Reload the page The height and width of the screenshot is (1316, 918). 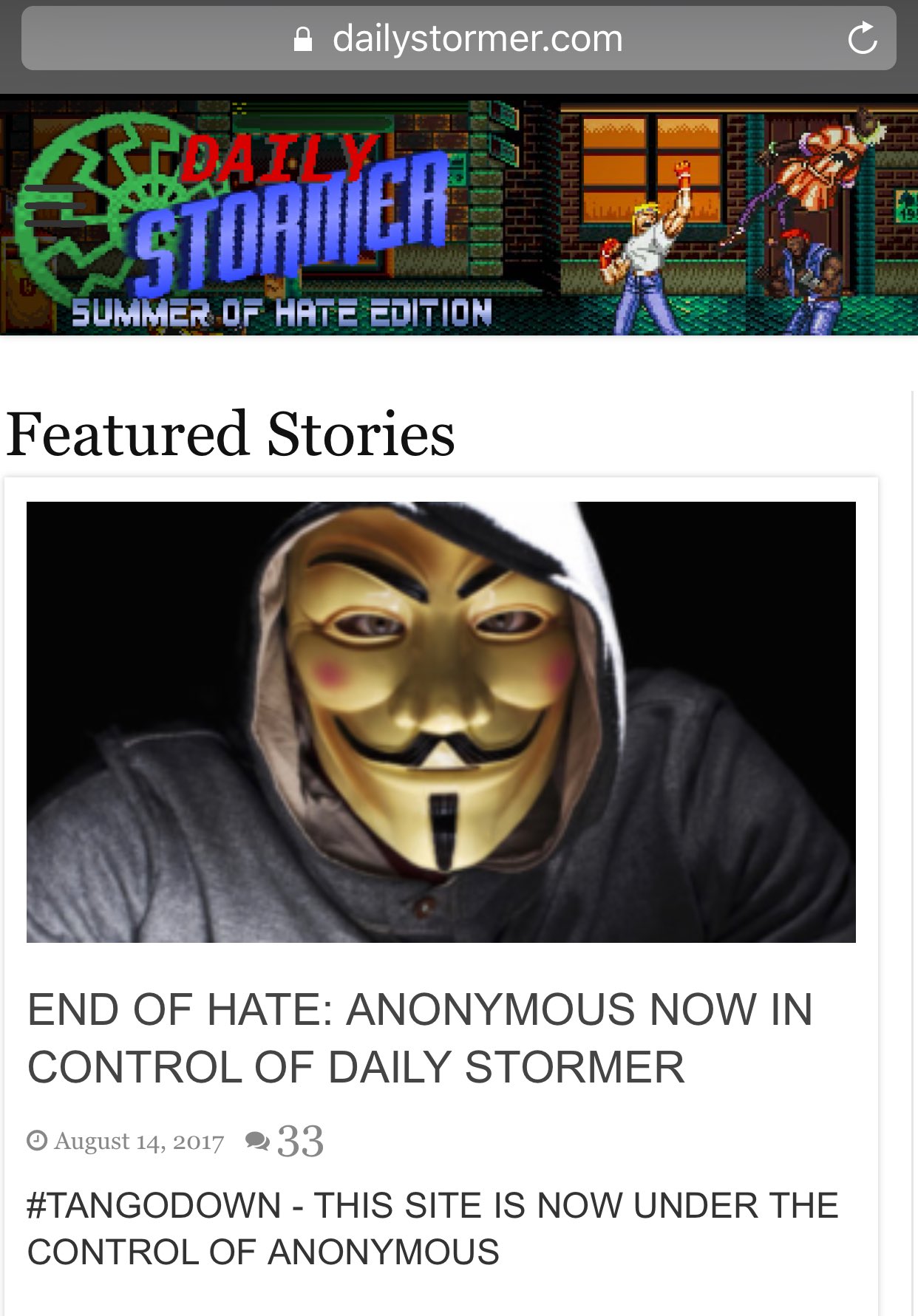862,38
